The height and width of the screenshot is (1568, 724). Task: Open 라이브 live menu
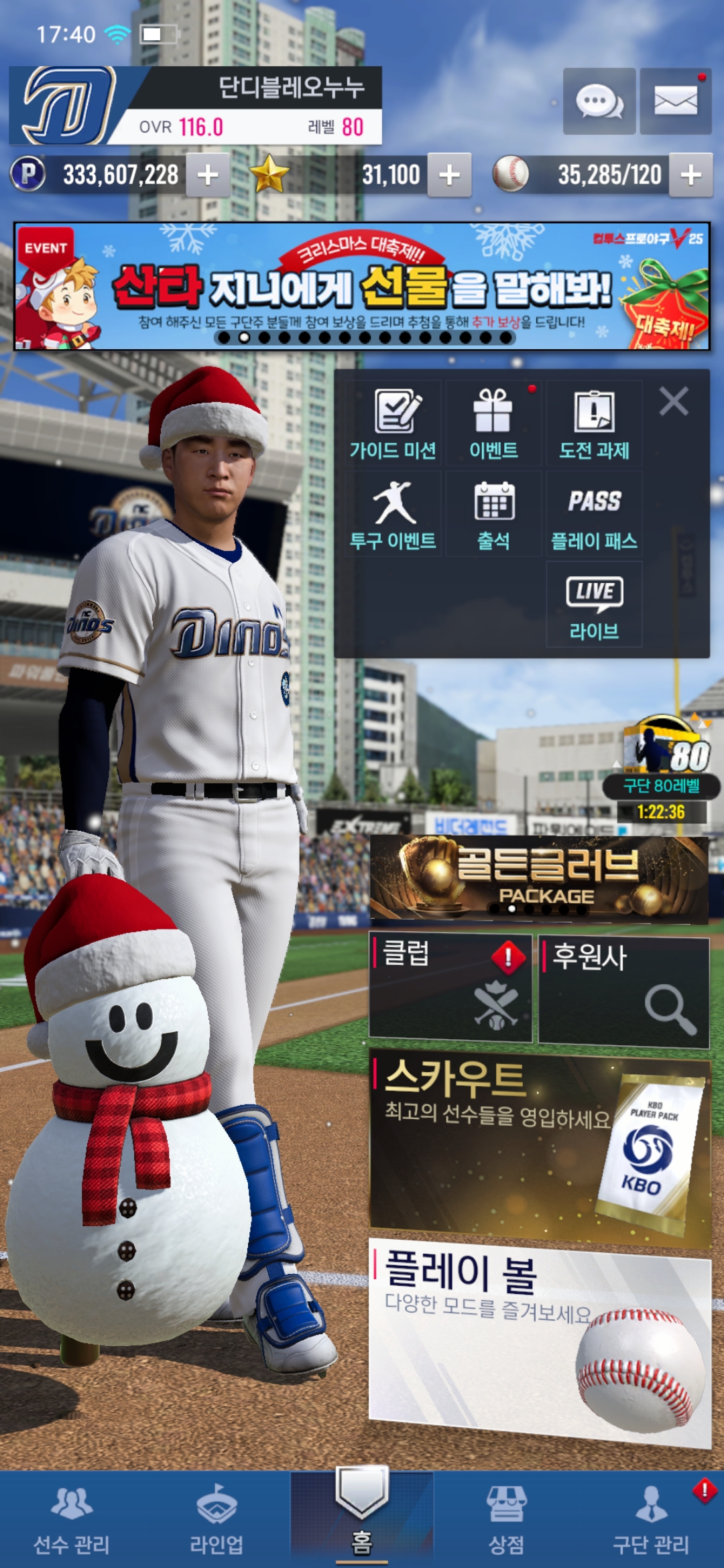point(594,604)
